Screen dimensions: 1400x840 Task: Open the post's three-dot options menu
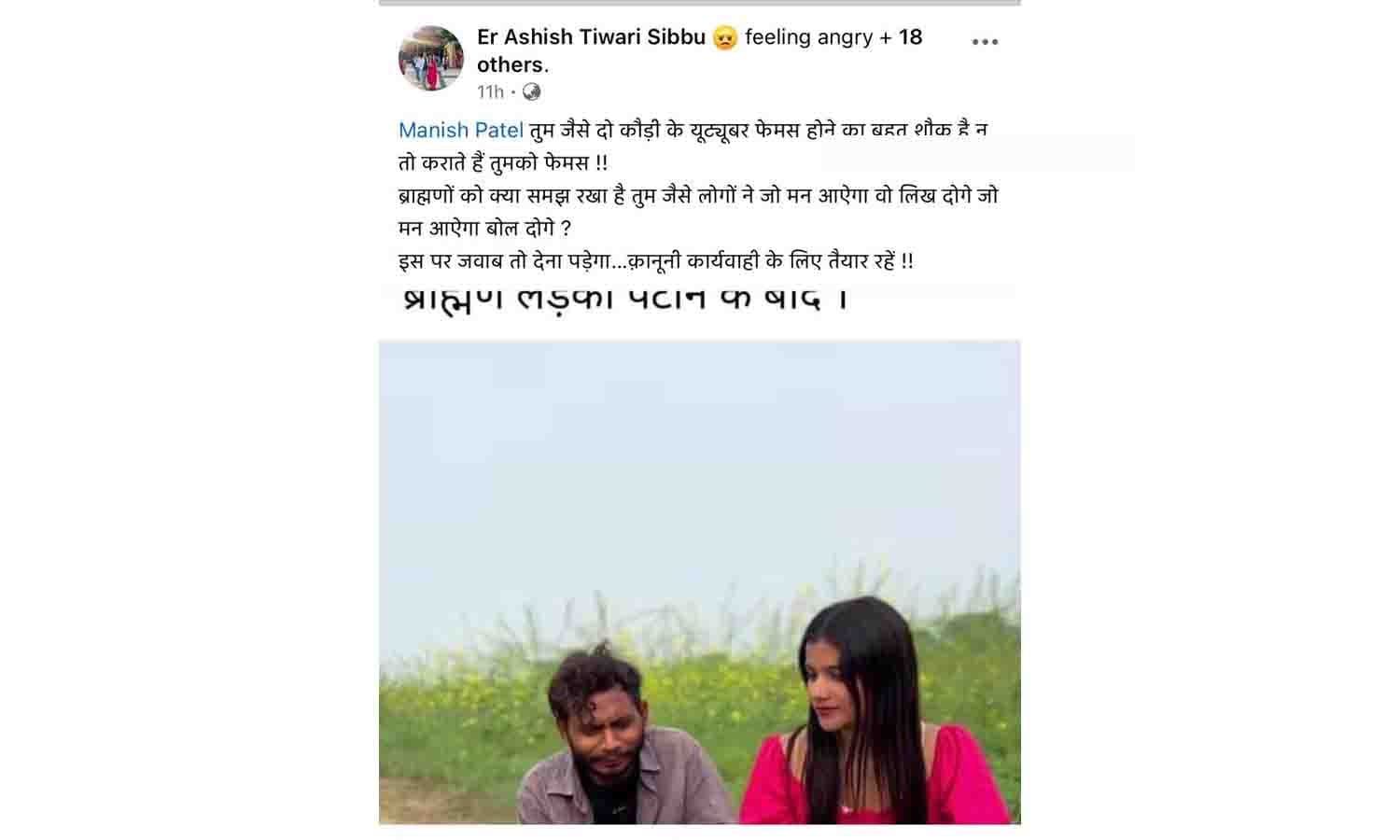pyautogui.click(x=985, y=42)
